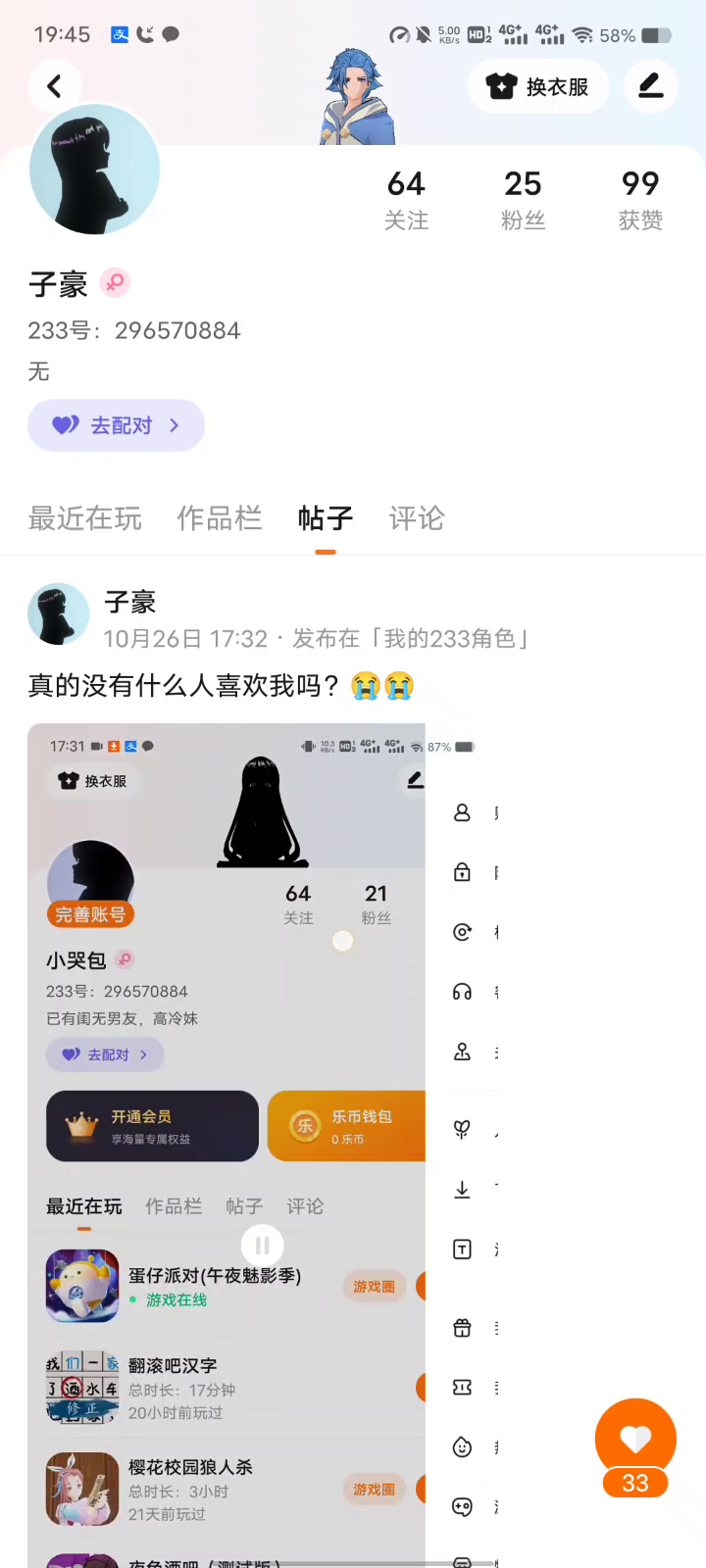Switch to the 作品栏 tab

(x=220, y=518)
